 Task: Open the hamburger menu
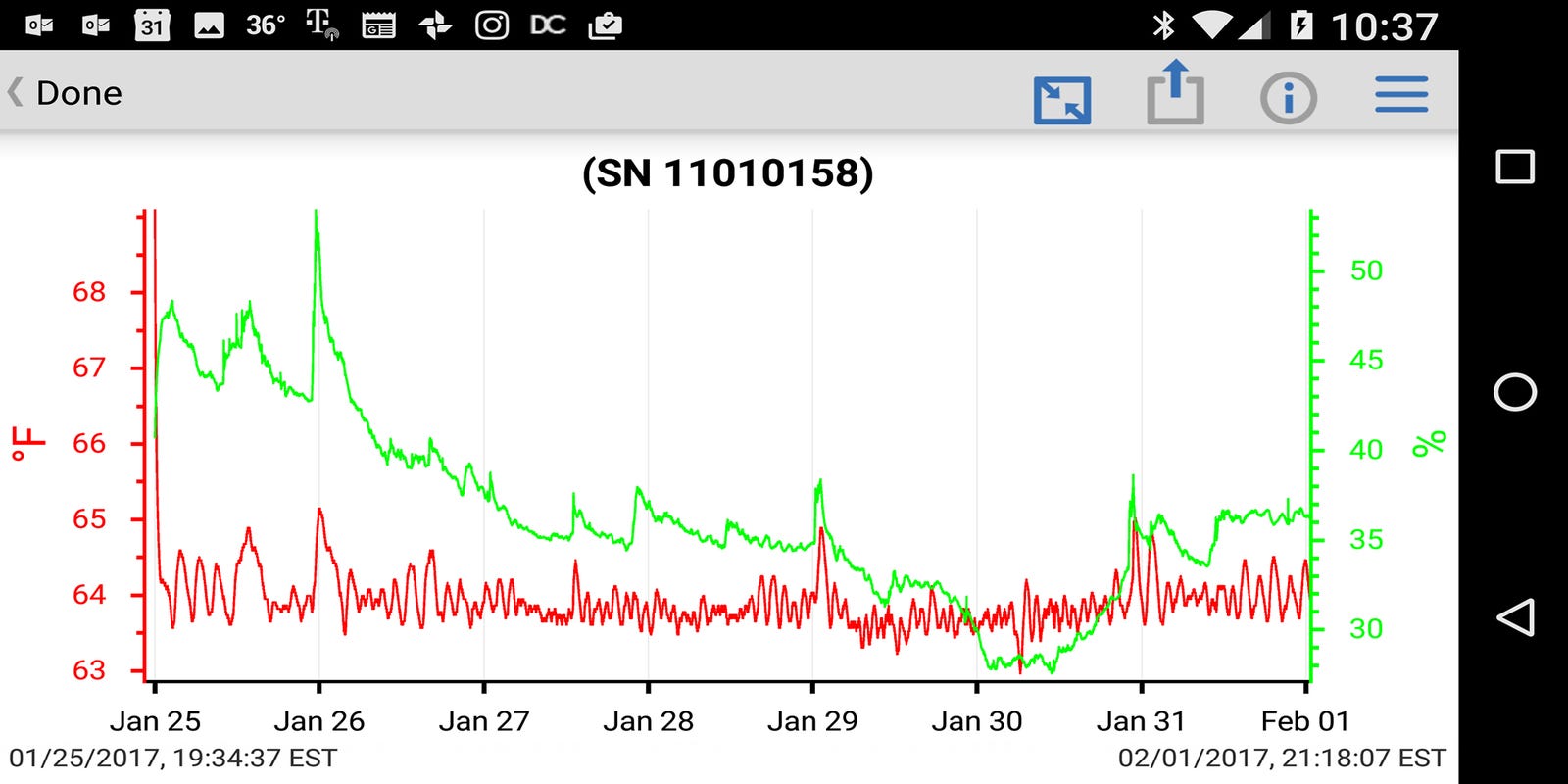pos(1401,95)
